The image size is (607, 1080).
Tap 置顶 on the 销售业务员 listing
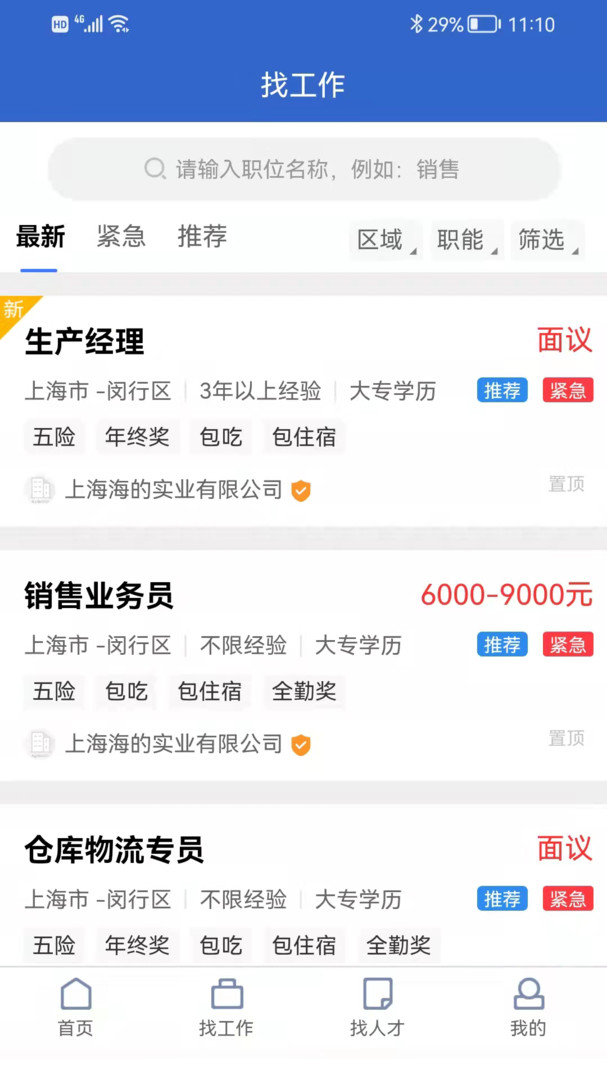566,738
